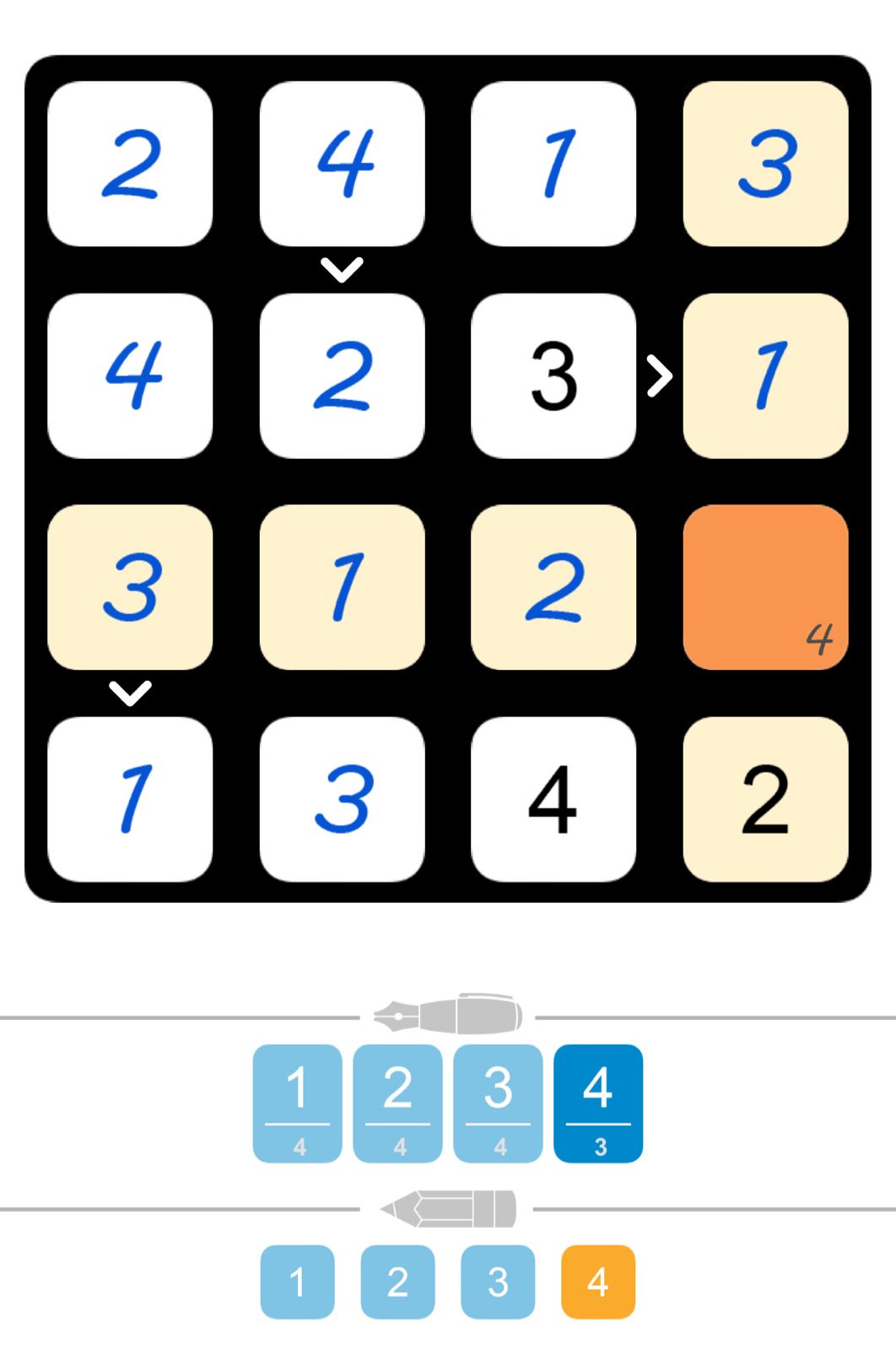
Task: Select pencil note number 3
Action: 497,1283
